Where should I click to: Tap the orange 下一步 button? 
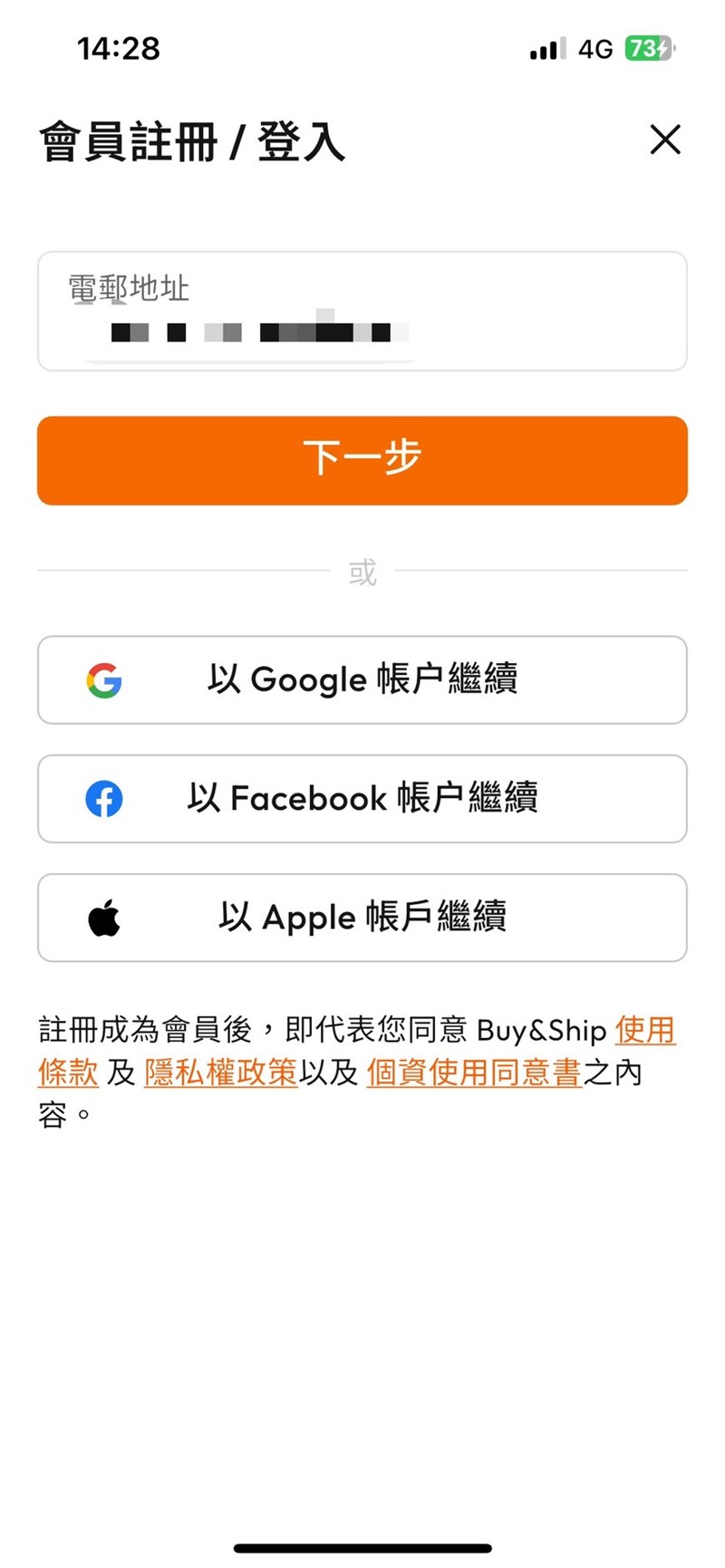tap(362, 460)
